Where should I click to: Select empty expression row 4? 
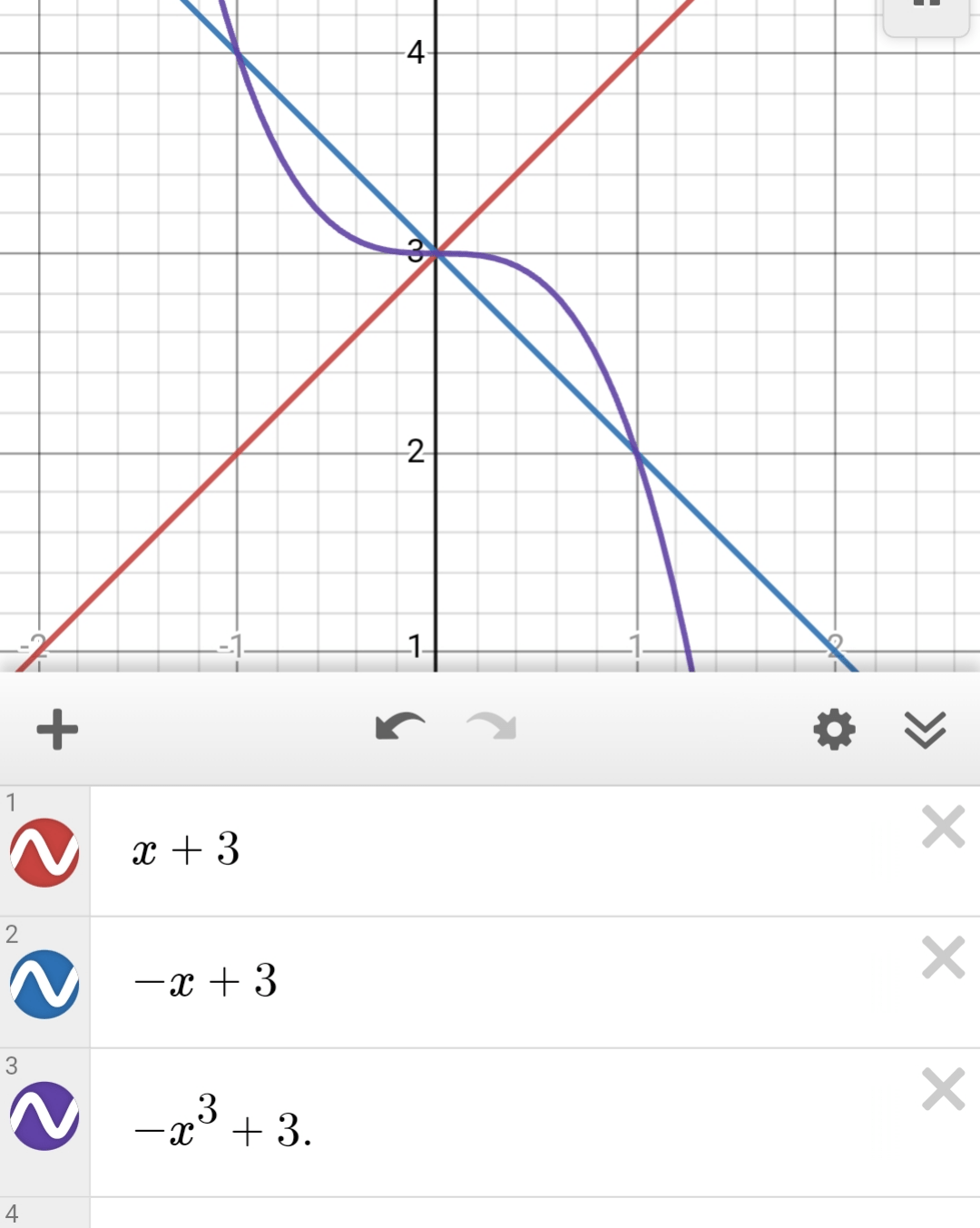coord(499,1213)
